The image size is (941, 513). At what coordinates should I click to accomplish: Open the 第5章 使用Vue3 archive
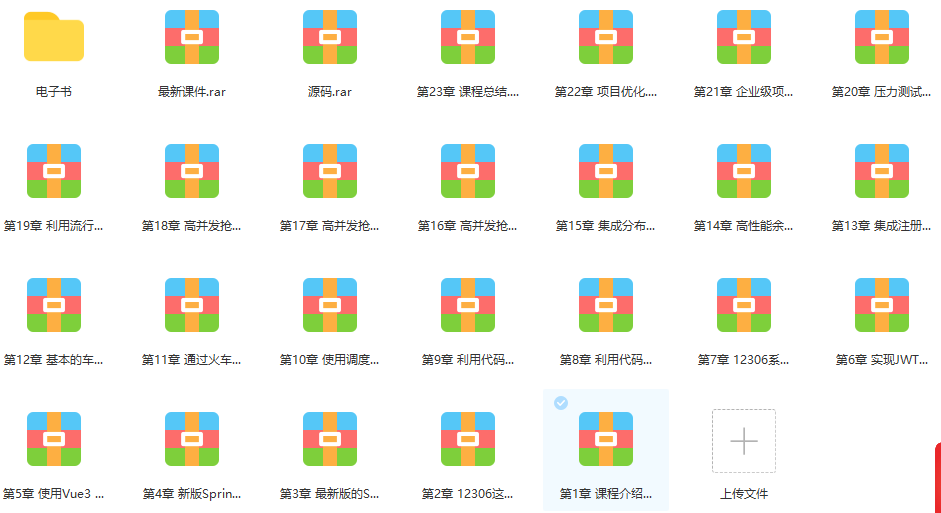click(x=54, y=440)
